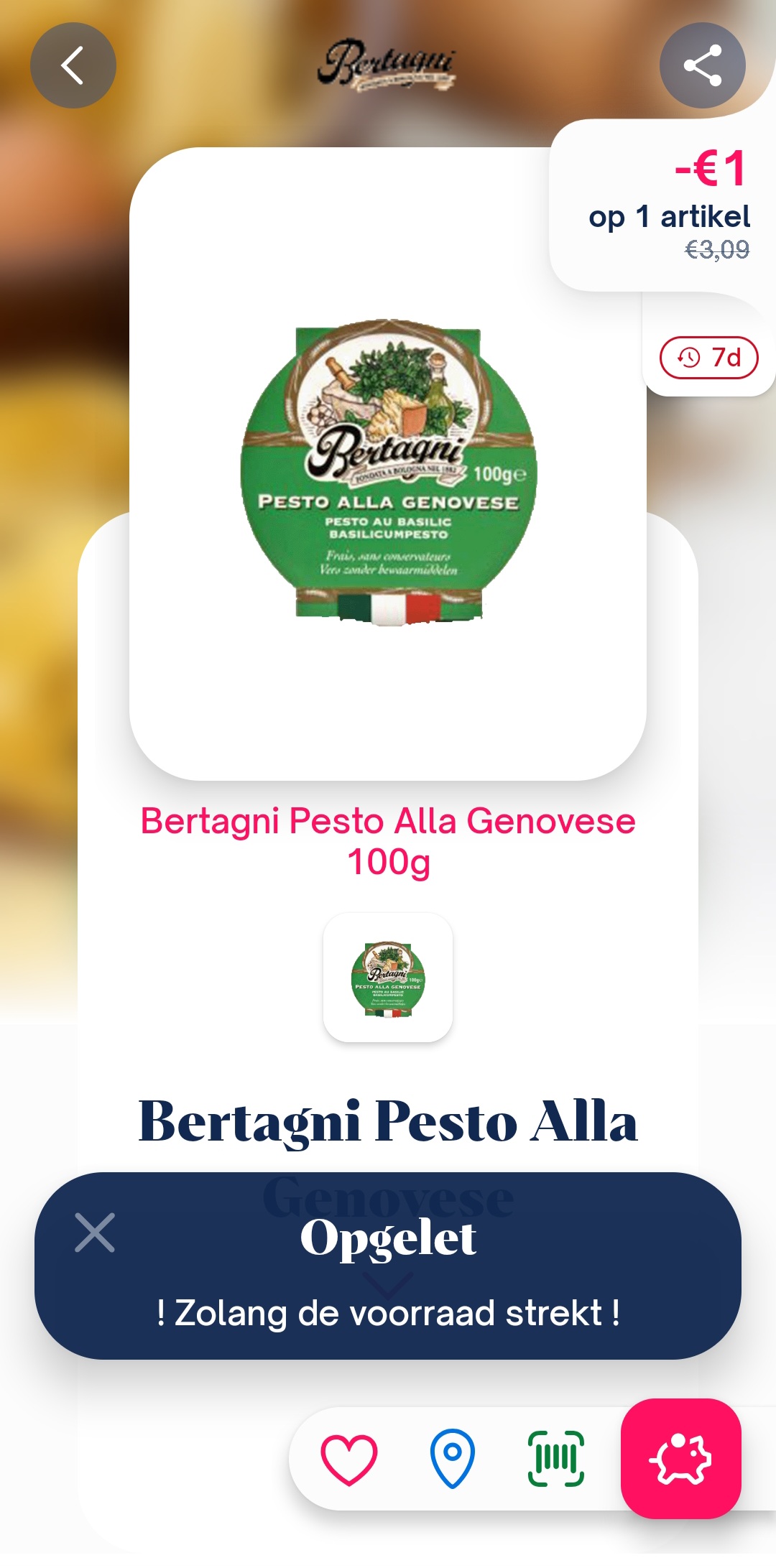Tap the back arrow to return
Screen dimensions: 776x1568
tap(73, 65)
